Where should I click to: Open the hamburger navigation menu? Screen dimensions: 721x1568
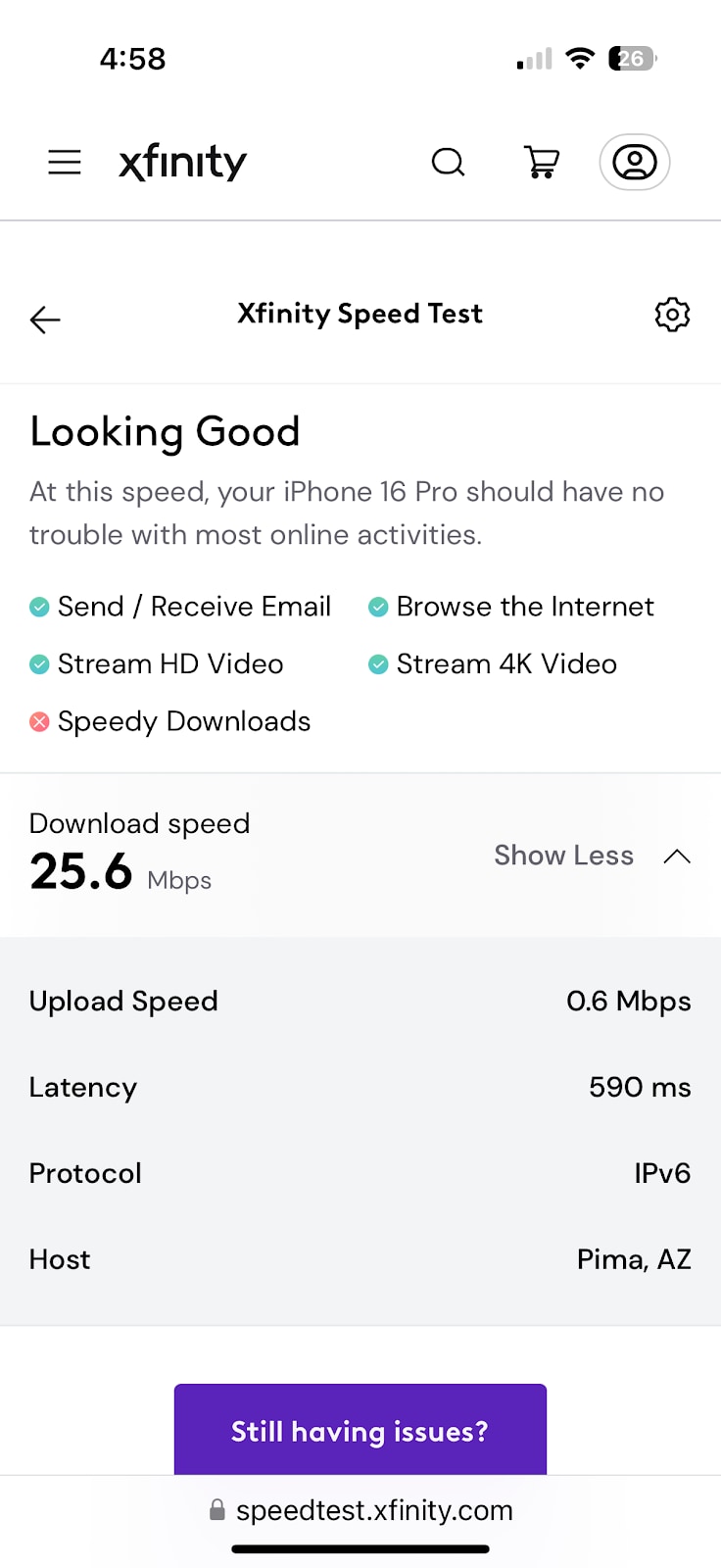[x=65, y=162]
